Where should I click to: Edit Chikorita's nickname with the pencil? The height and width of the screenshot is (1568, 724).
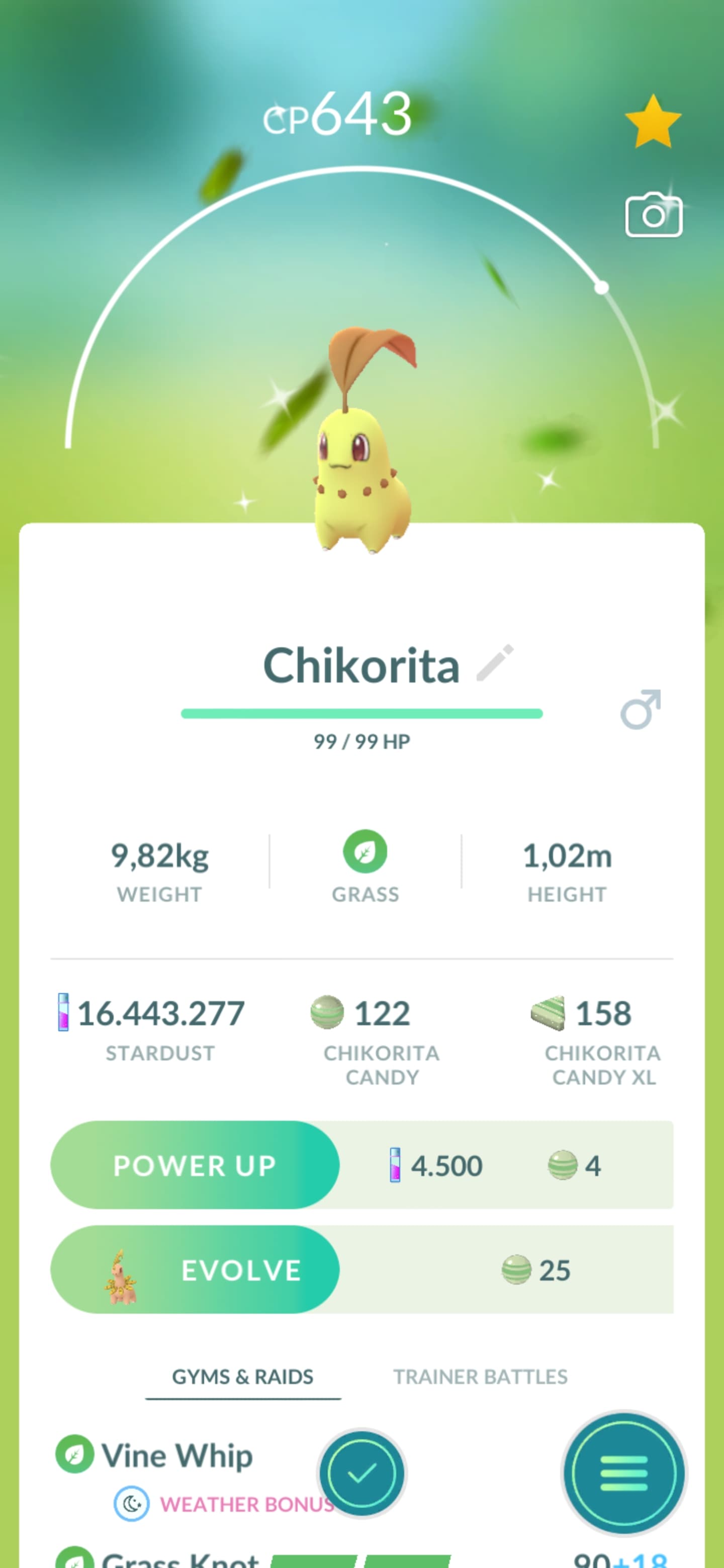click(495, 663)
